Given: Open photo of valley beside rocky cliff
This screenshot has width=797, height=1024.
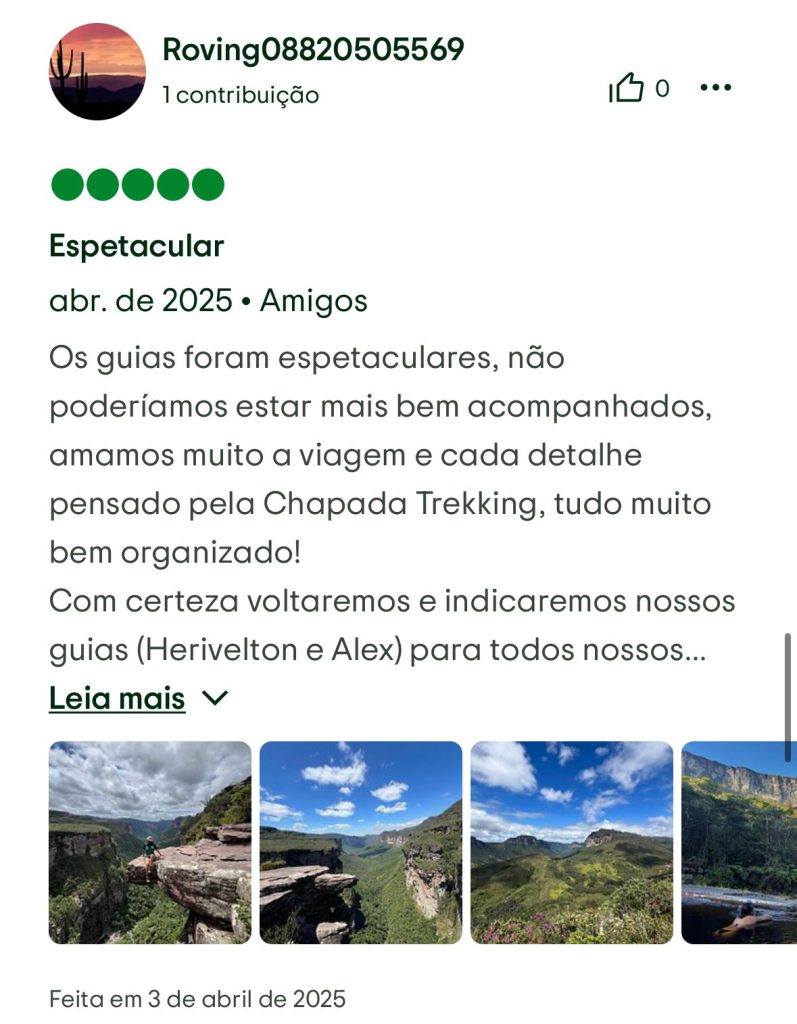Looking at the screenshot, I should click(361, 842).
